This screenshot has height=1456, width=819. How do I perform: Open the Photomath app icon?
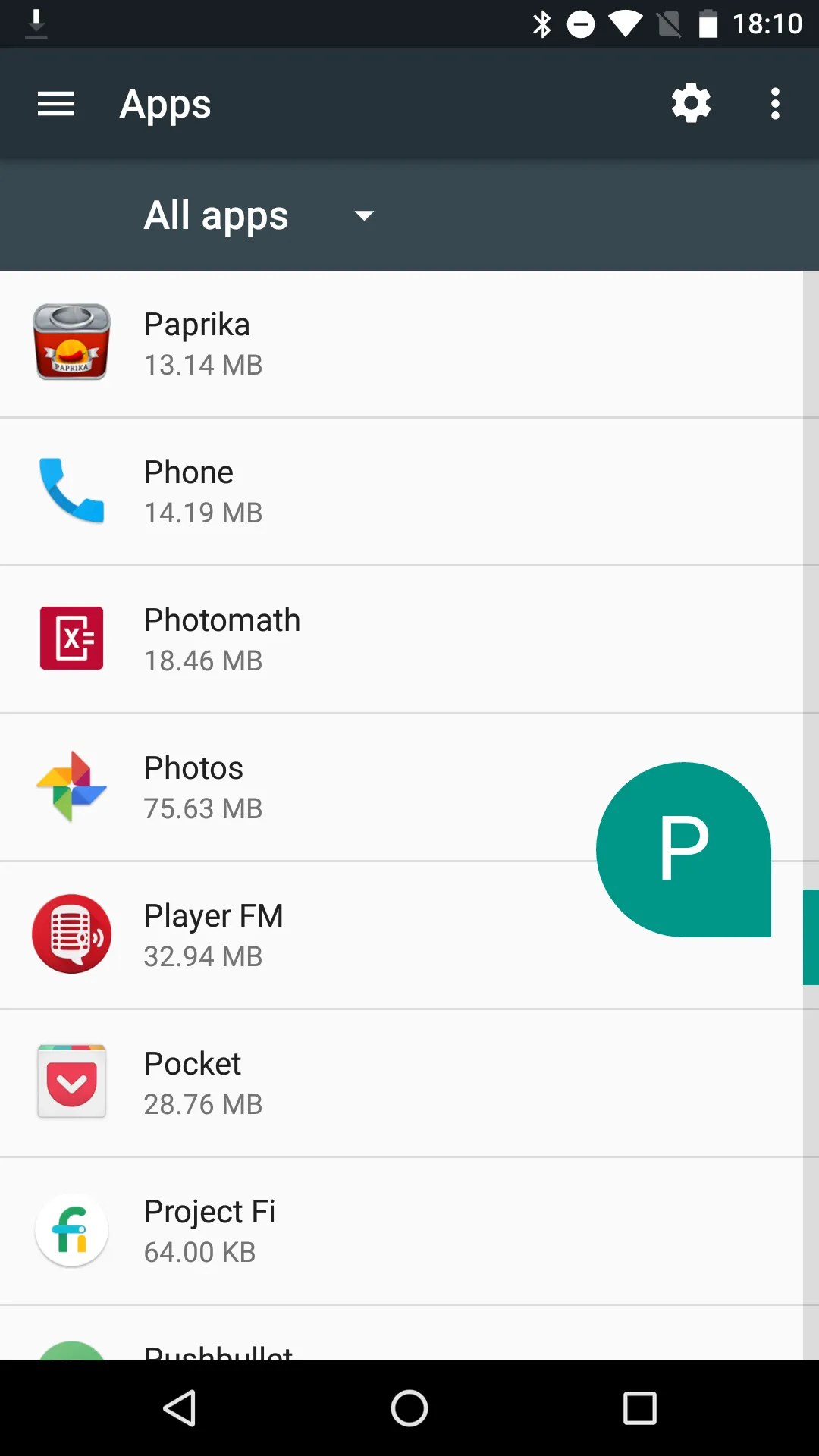(71, 639)
